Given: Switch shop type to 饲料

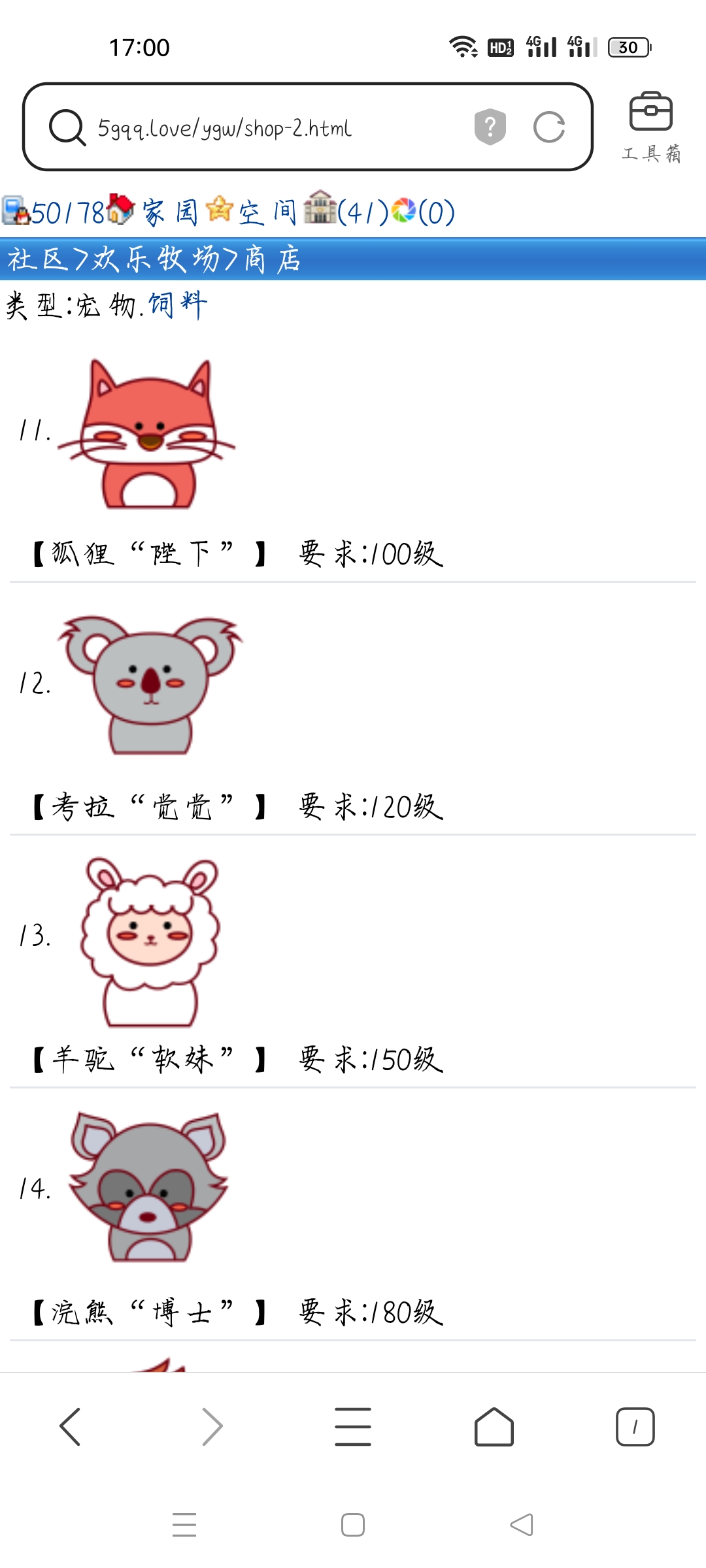Looking at the screenshot, I should tap(178, 305).
